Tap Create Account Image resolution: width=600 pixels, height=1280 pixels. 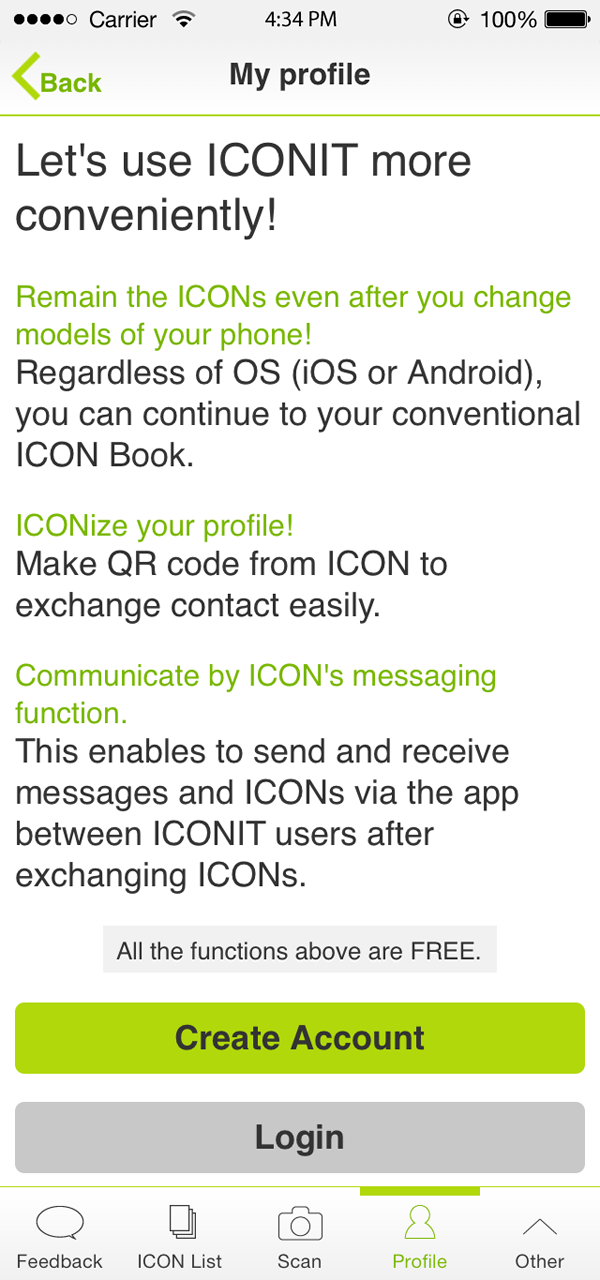pyautogui.click(x=300, y=1038)
